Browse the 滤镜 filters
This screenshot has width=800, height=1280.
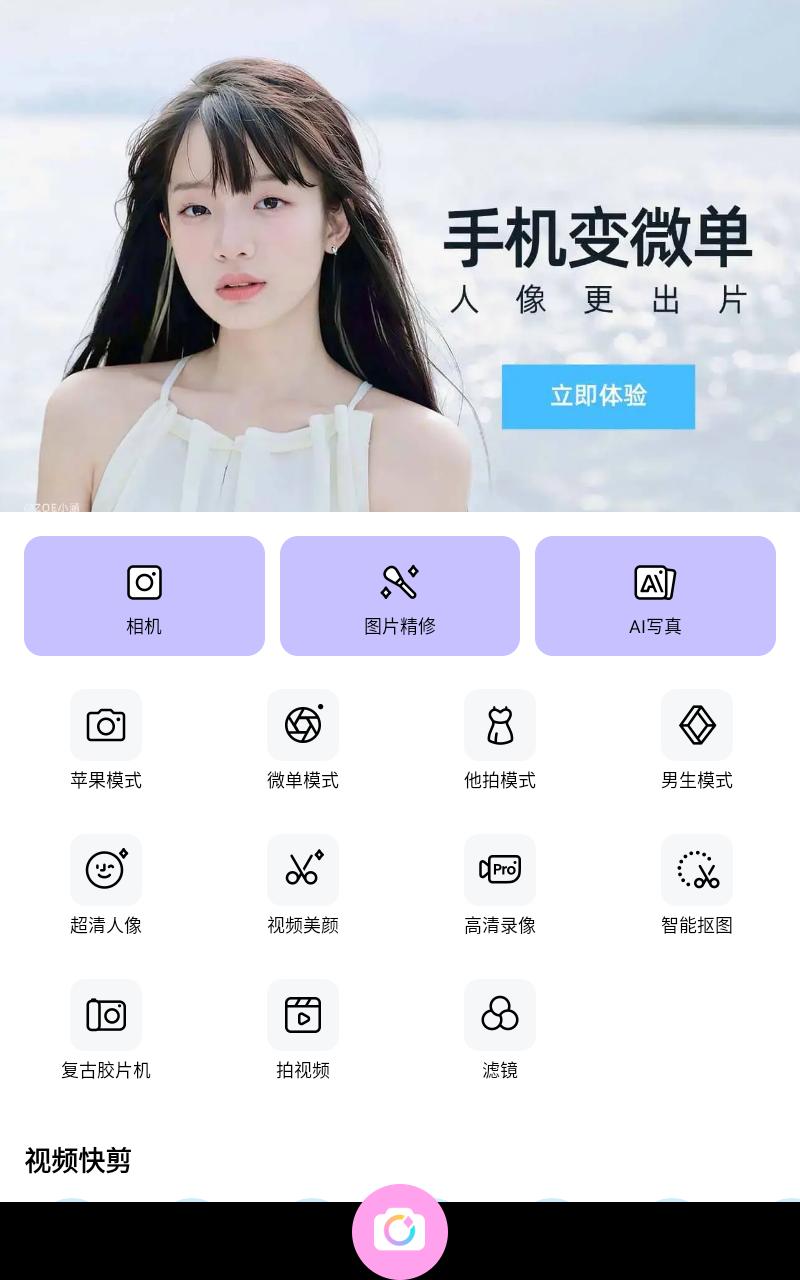[x=500, y=1016]
